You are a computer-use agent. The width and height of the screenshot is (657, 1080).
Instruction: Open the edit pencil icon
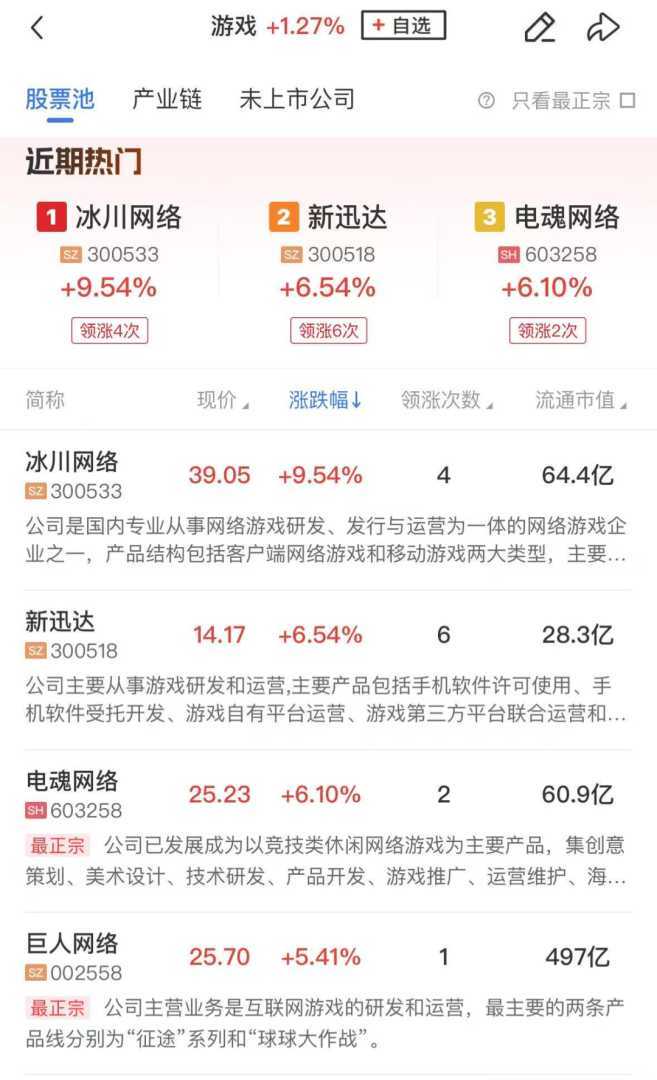pyautogui.click(x=539, y=28)
